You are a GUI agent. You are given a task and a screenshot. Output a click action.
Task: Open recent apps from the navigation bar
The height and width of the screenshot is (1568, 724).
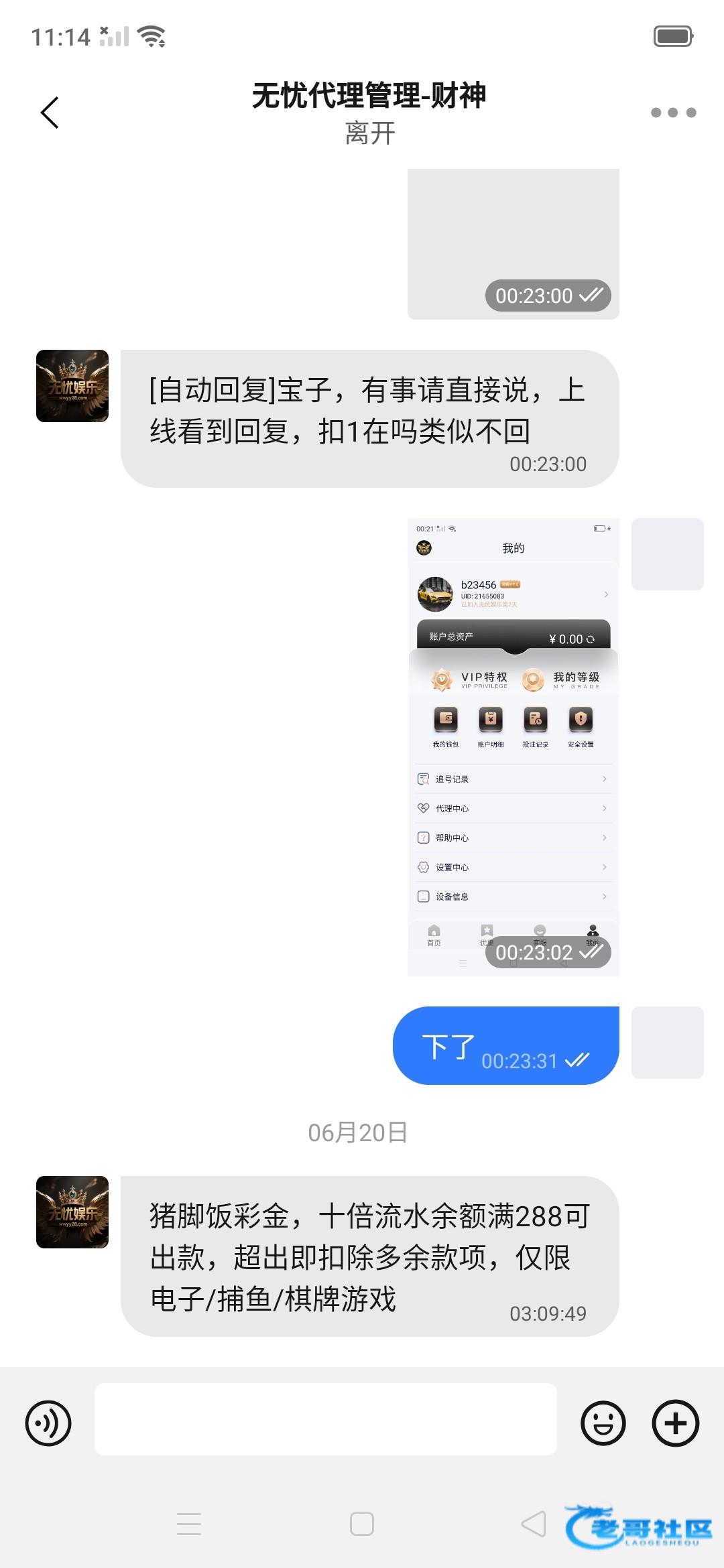pos(189,1524)
